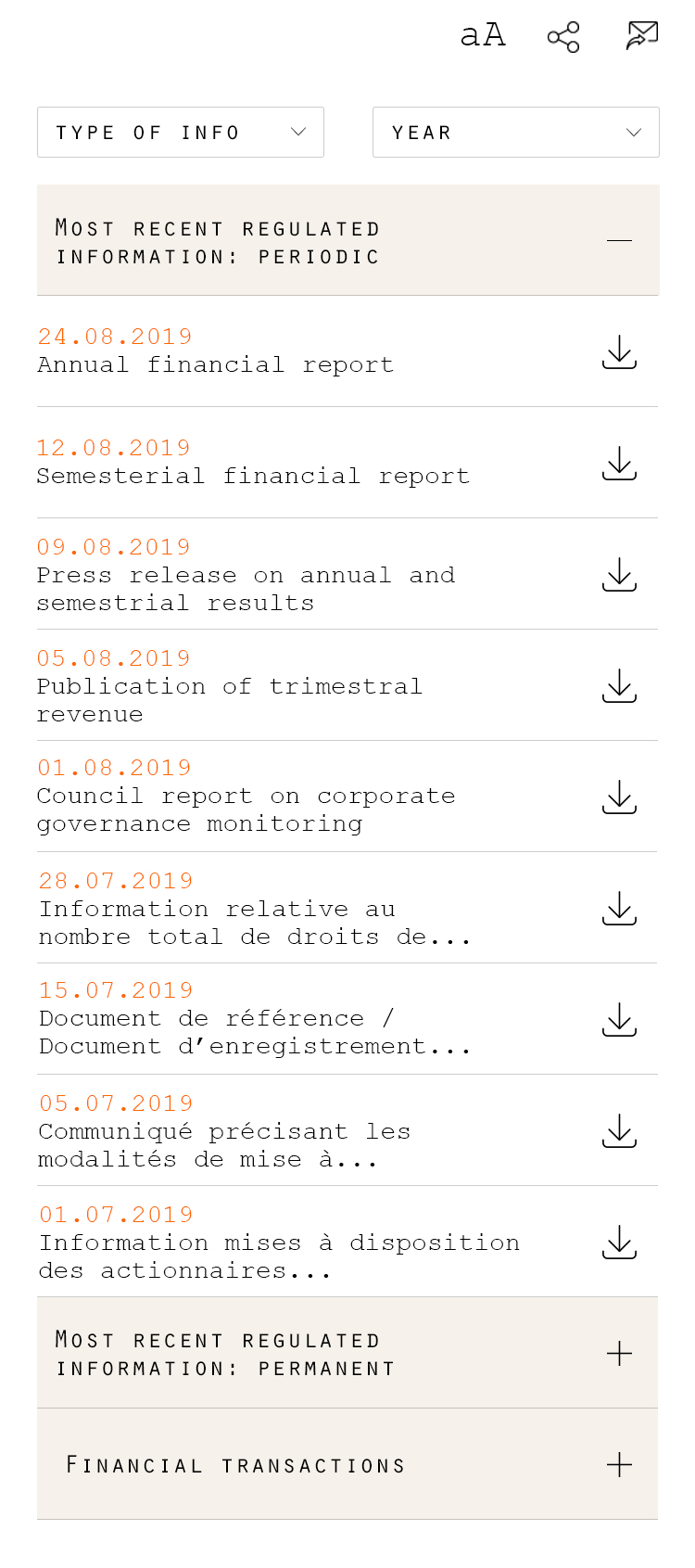The width and height of the screenshot is (695, 1568).
Task: Download Publication of trimestral revenue
Action: pos(619,686)
